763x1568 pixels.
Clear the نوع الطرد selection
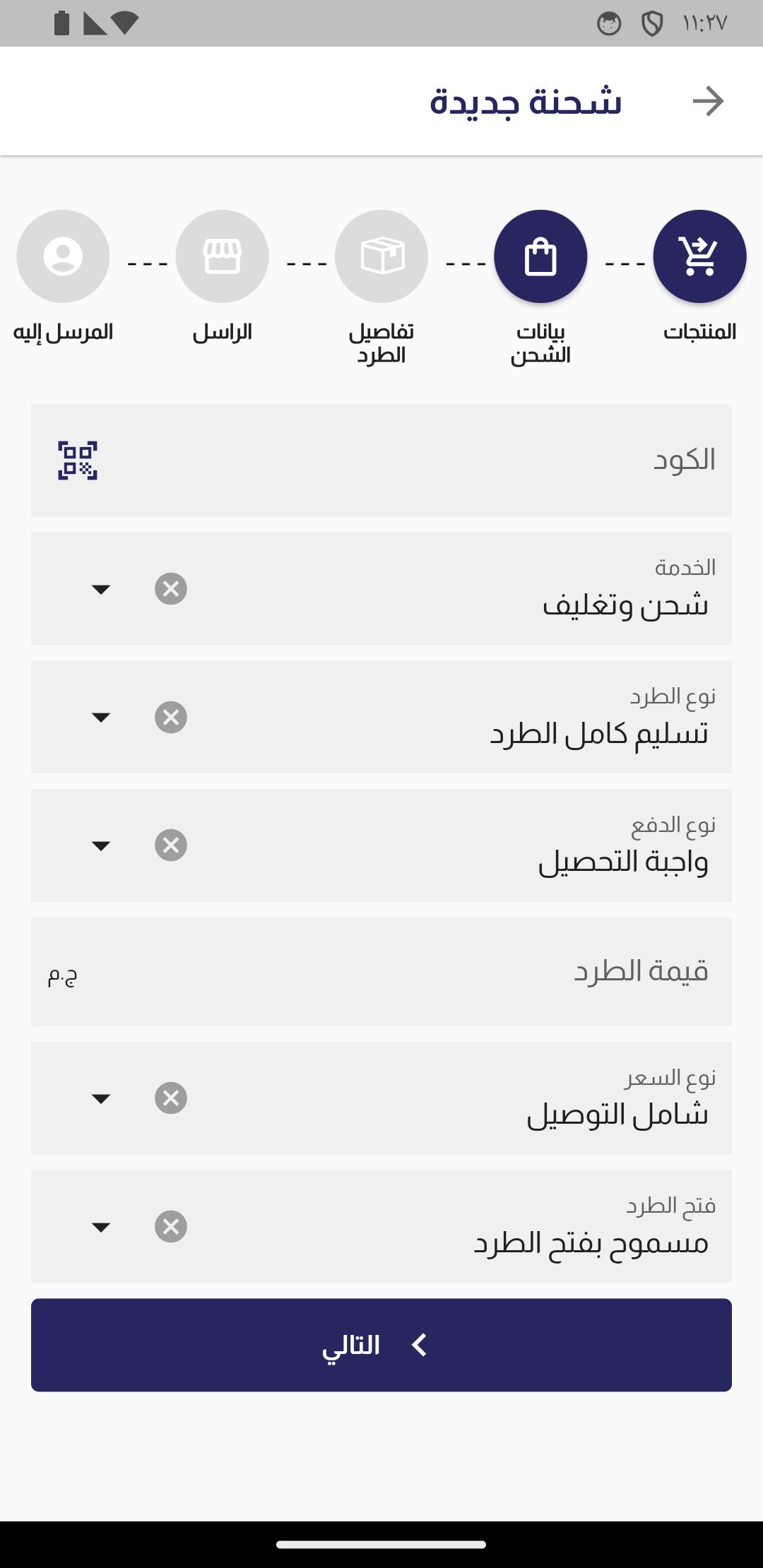tap(171, 717)
